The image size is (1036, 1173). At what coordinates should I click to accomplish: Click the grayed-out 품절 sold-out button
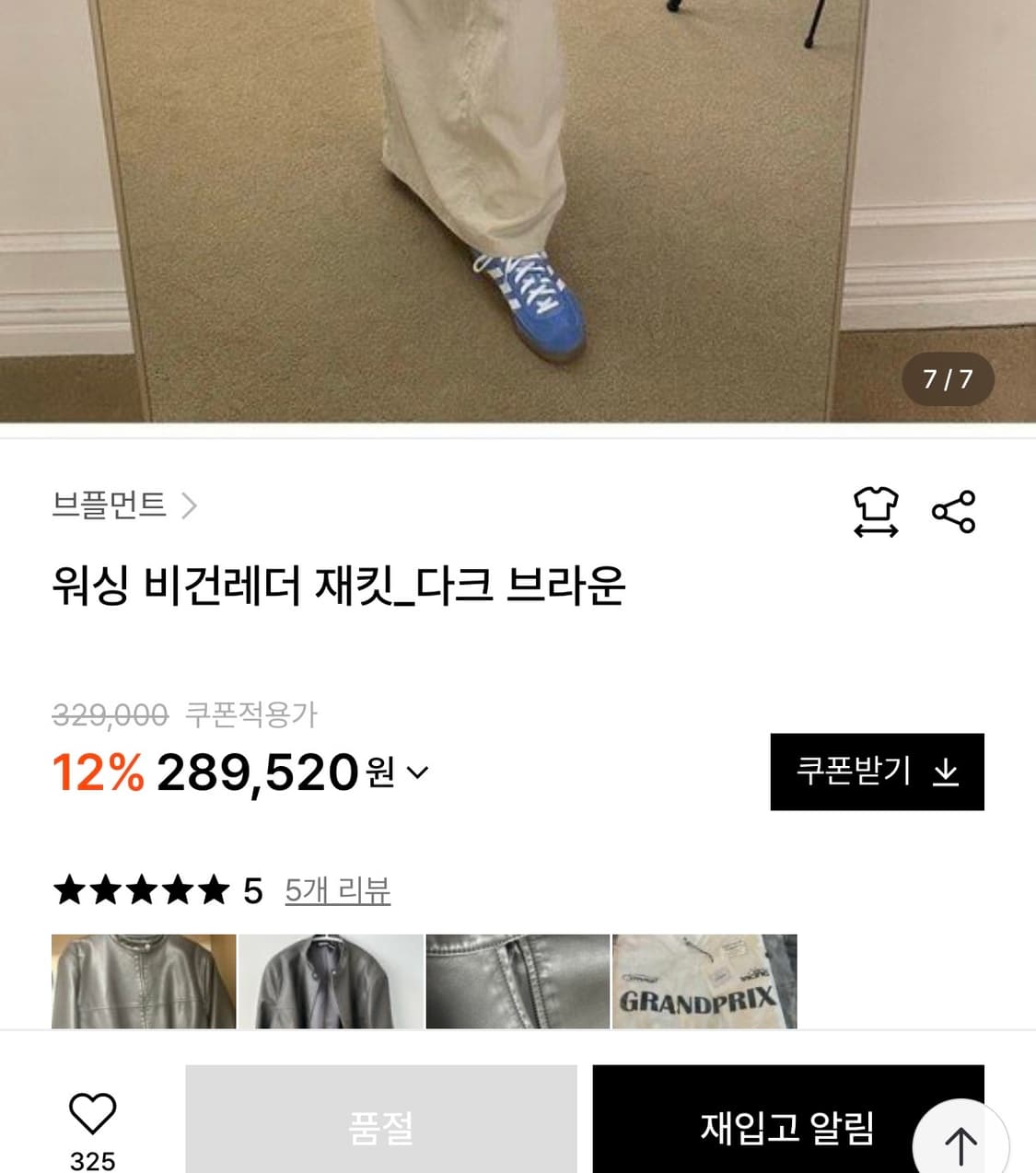click(380, 1122)
